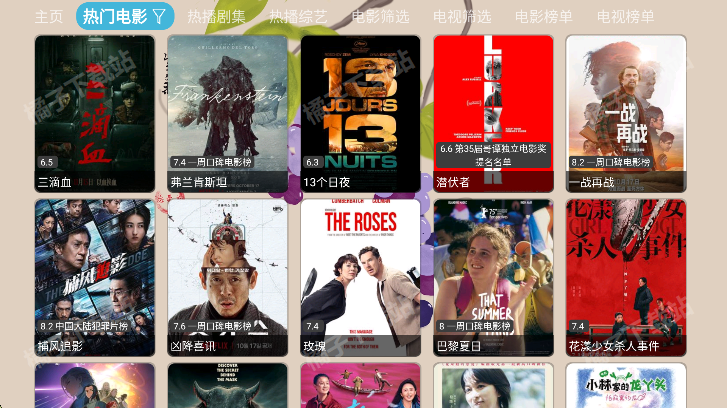Open the 电视榜单 tab
Viewport: 727px width, 408px height.
click(626, 16)
